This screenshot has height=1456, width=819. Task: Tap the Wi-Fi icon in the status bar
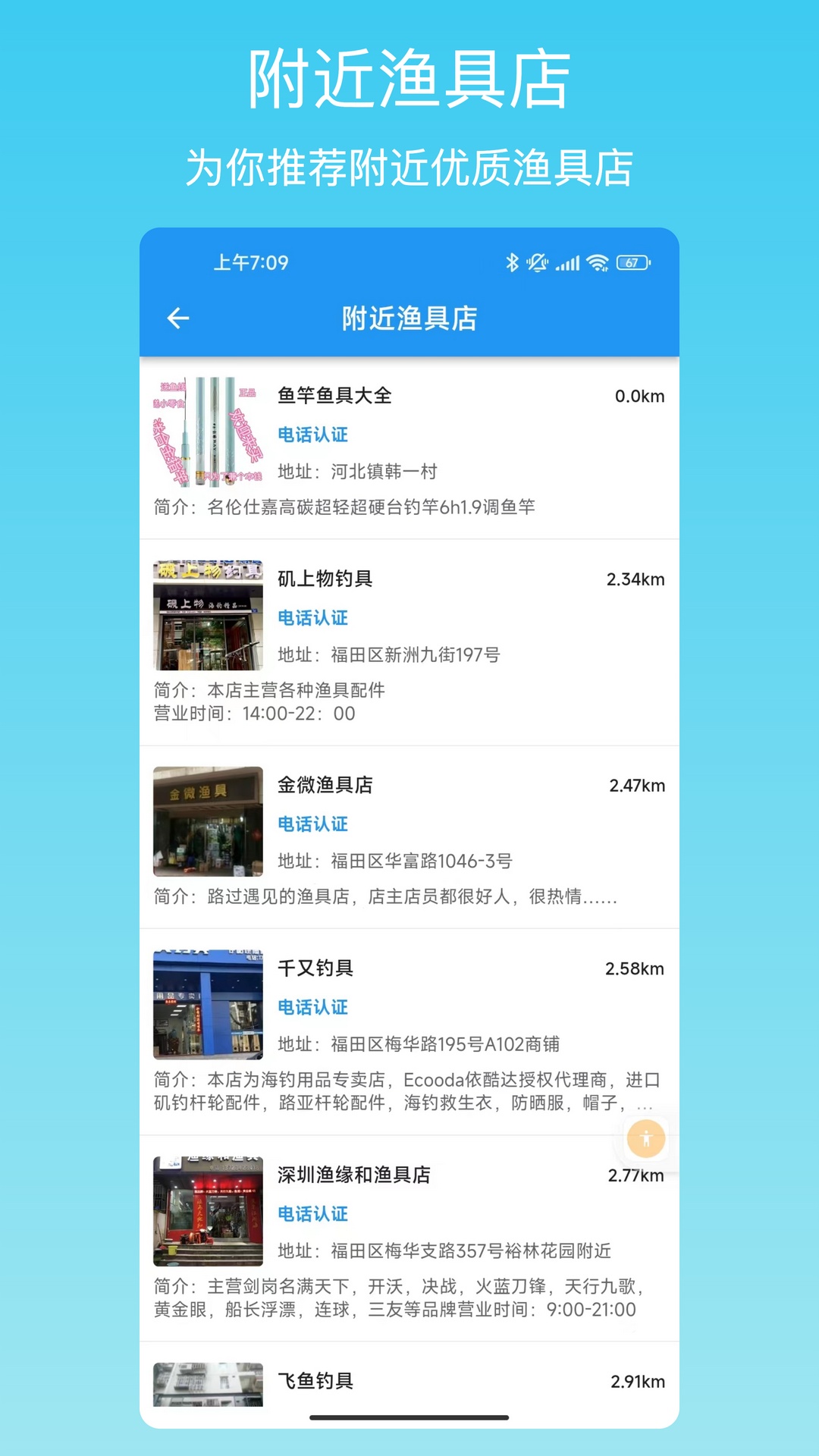click(596, 262)
